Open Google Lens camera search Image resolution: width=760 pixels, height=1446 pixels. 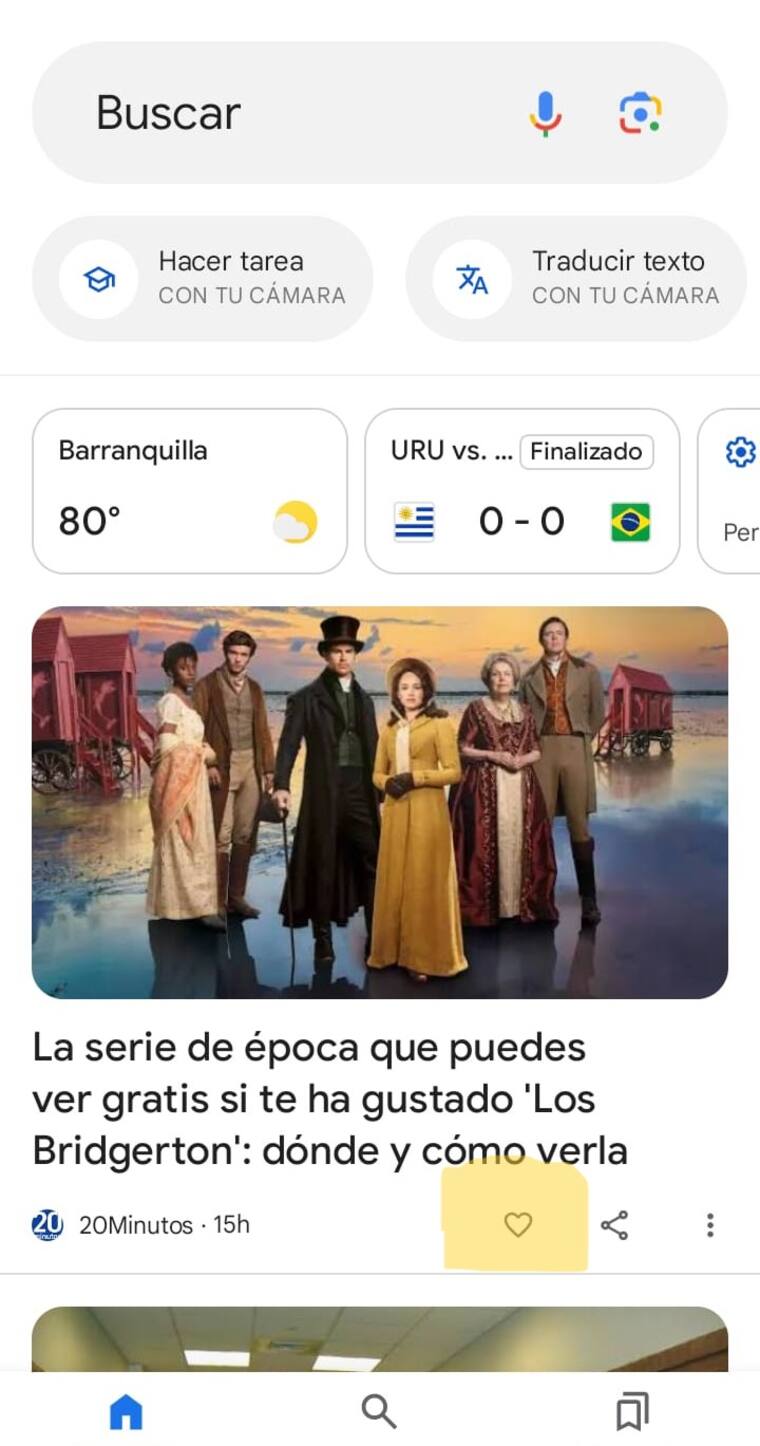[640, 113]
